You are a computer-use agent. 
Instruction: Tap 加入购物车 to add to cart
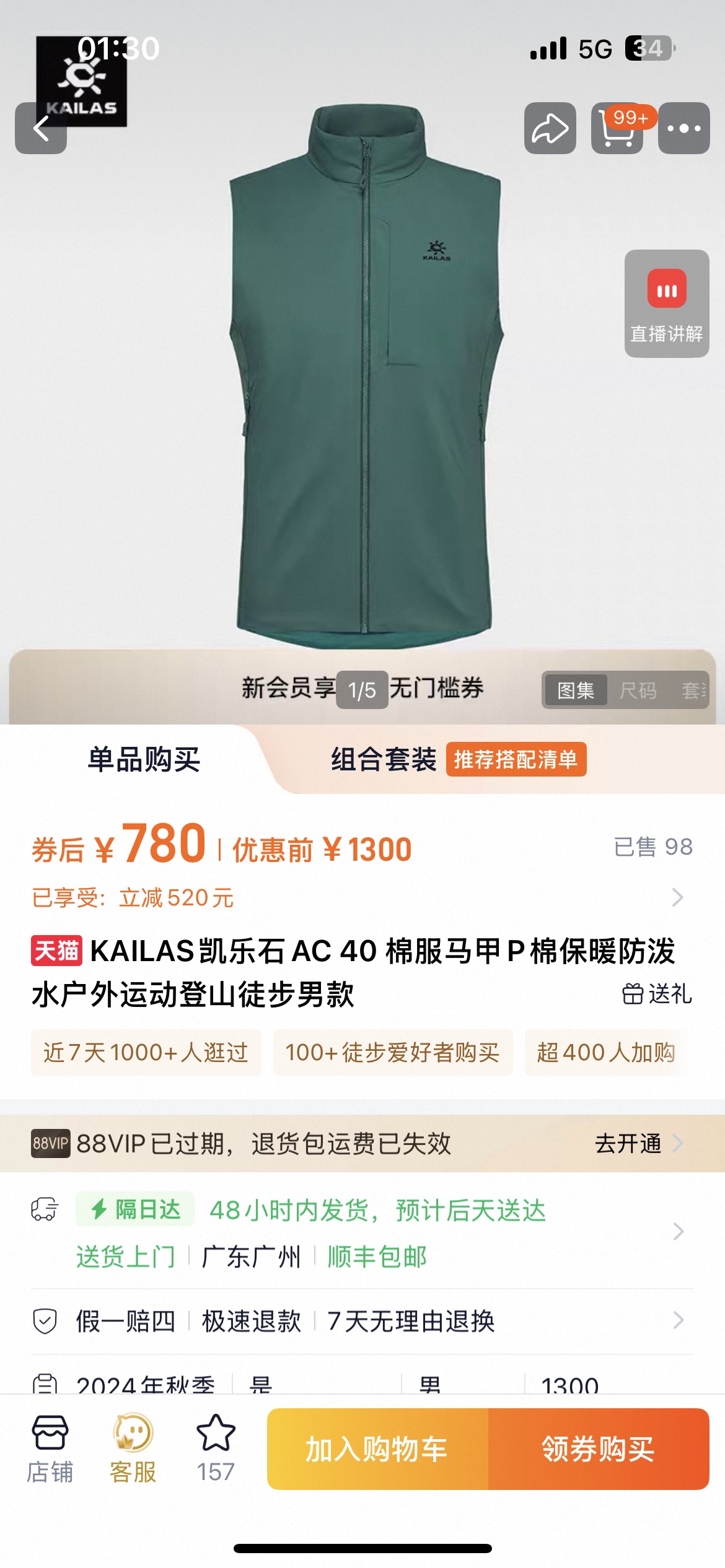click(377, 1449)
